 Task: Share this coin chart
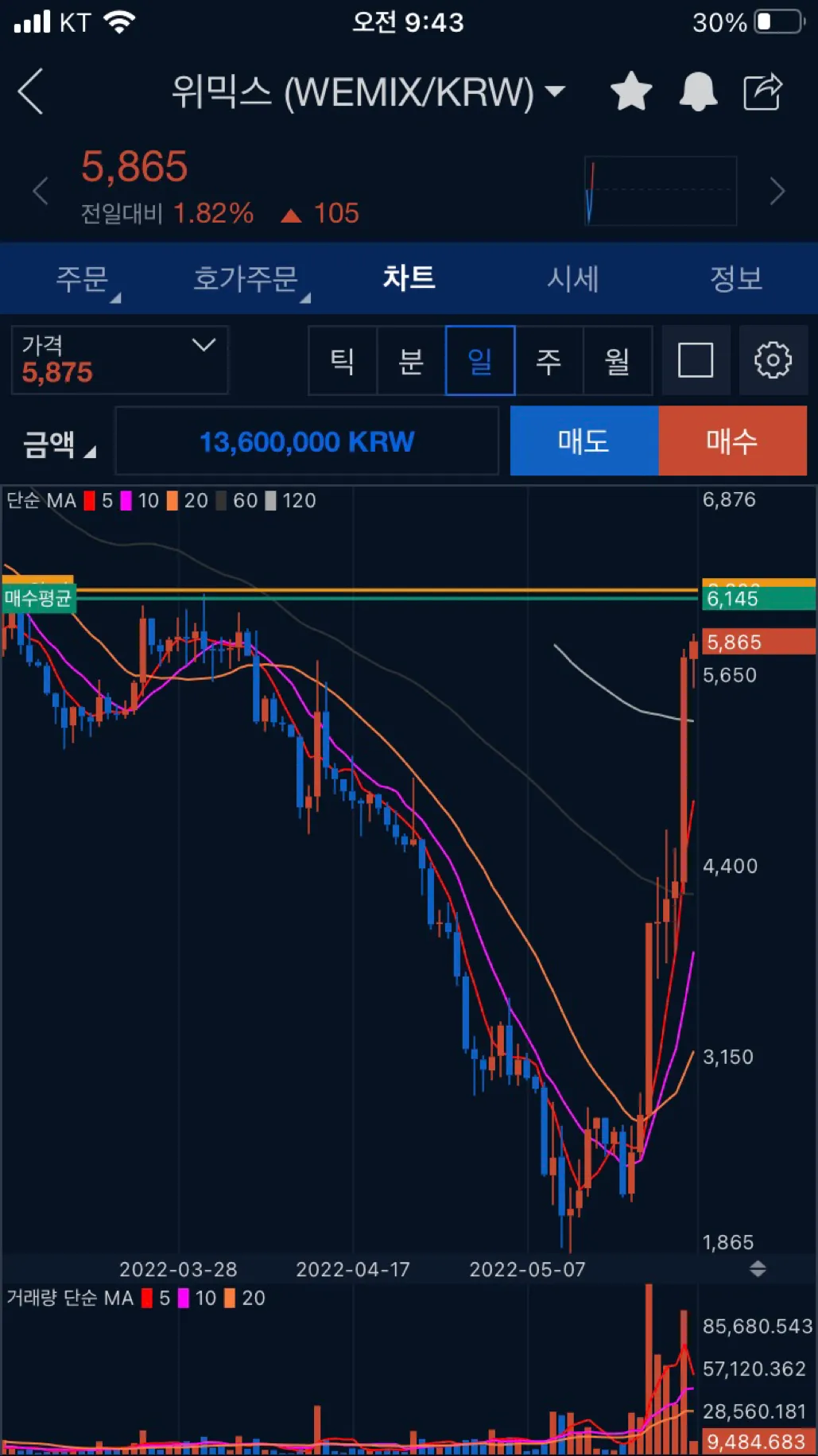pos(762,91)
